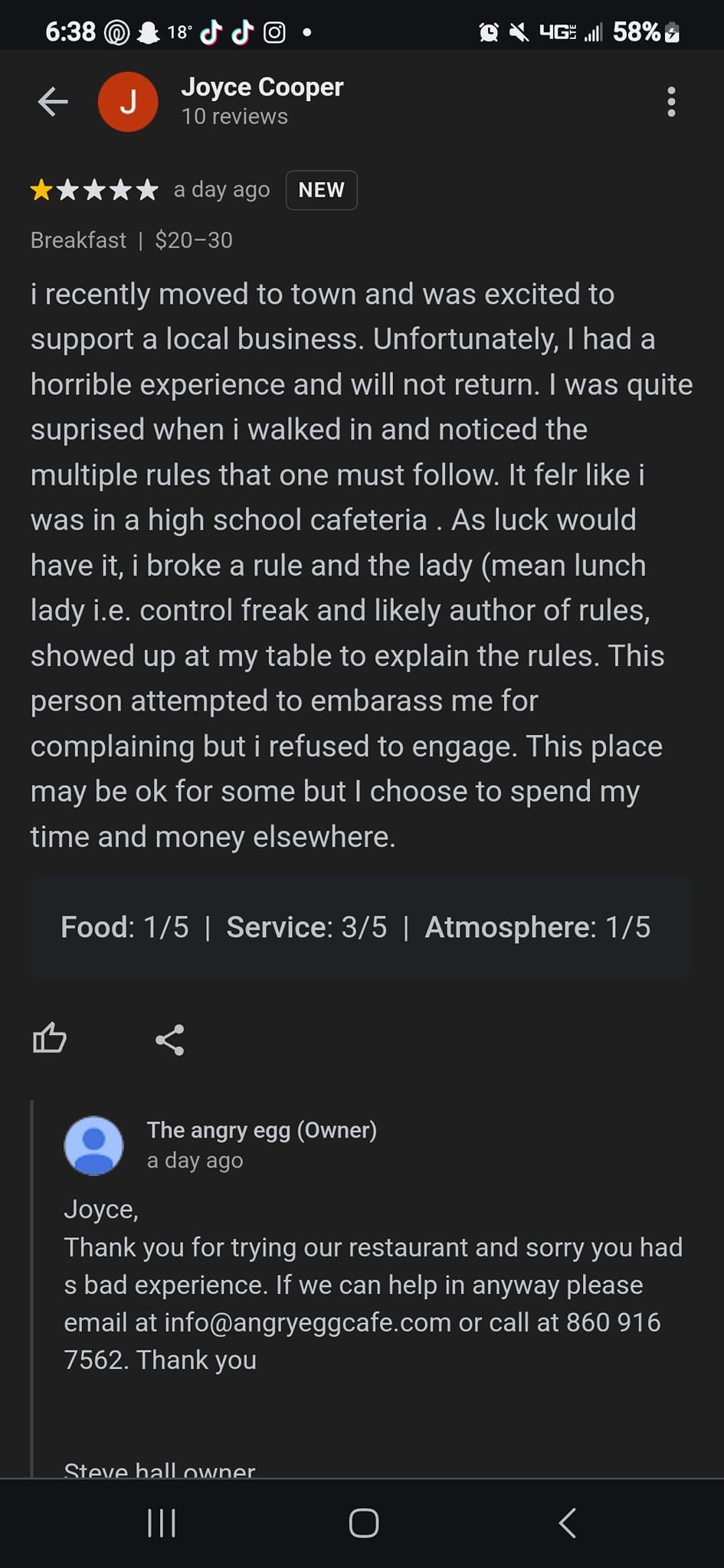Share this review
The width and height of the screenshot is (724, 1568).
[169, 1040]
